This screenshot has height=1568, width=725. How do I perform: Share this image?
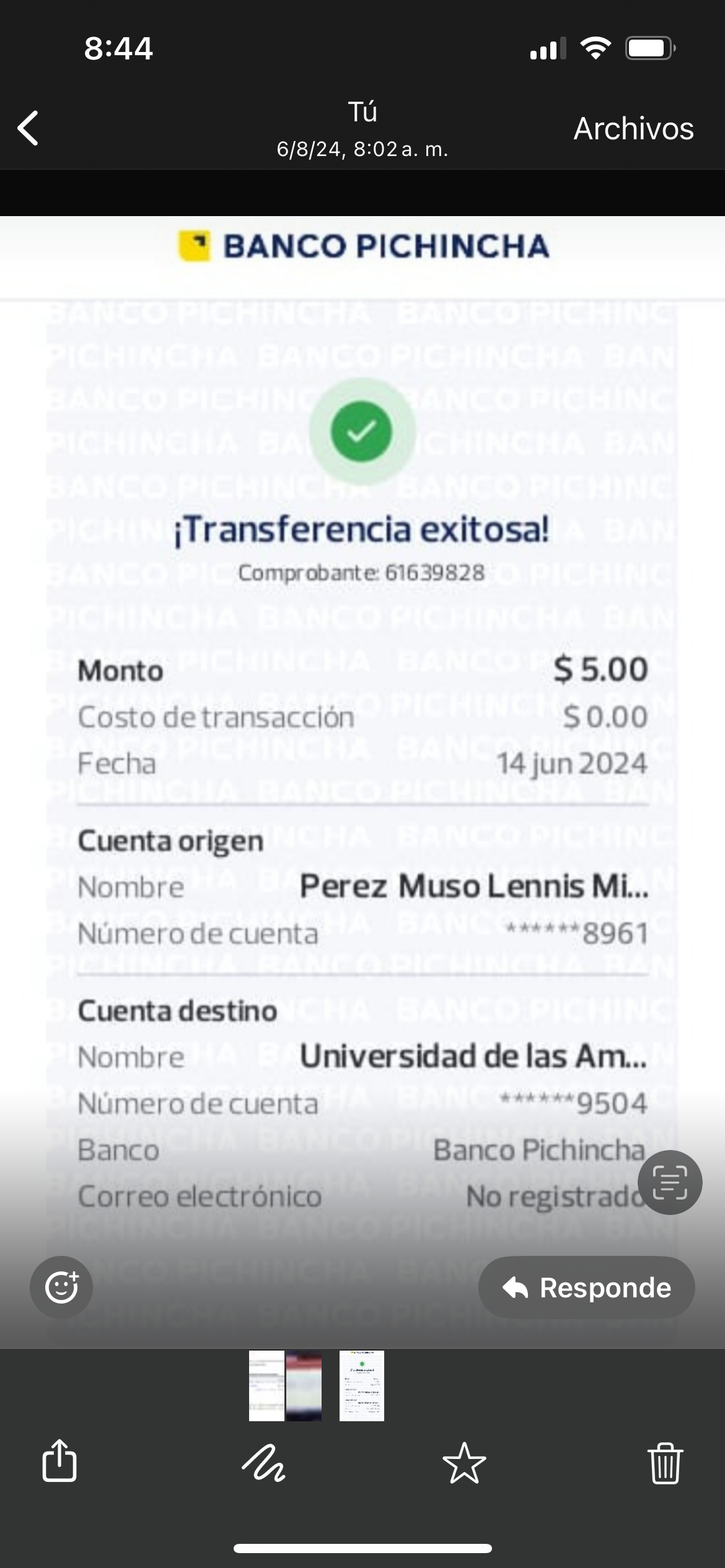click(x=59, y=1462)
